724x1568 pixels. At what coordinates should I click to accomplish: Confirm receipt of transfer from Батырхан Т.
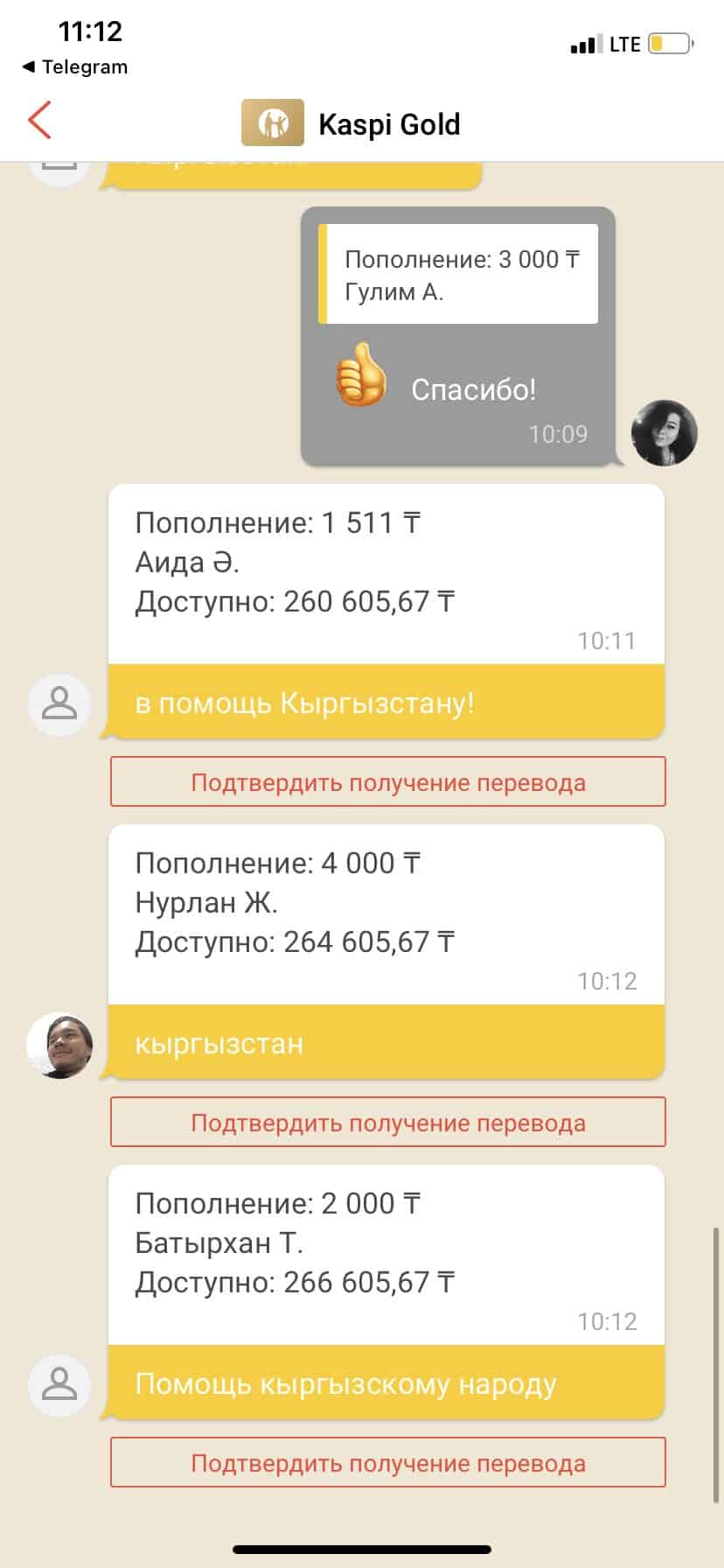387,1463
